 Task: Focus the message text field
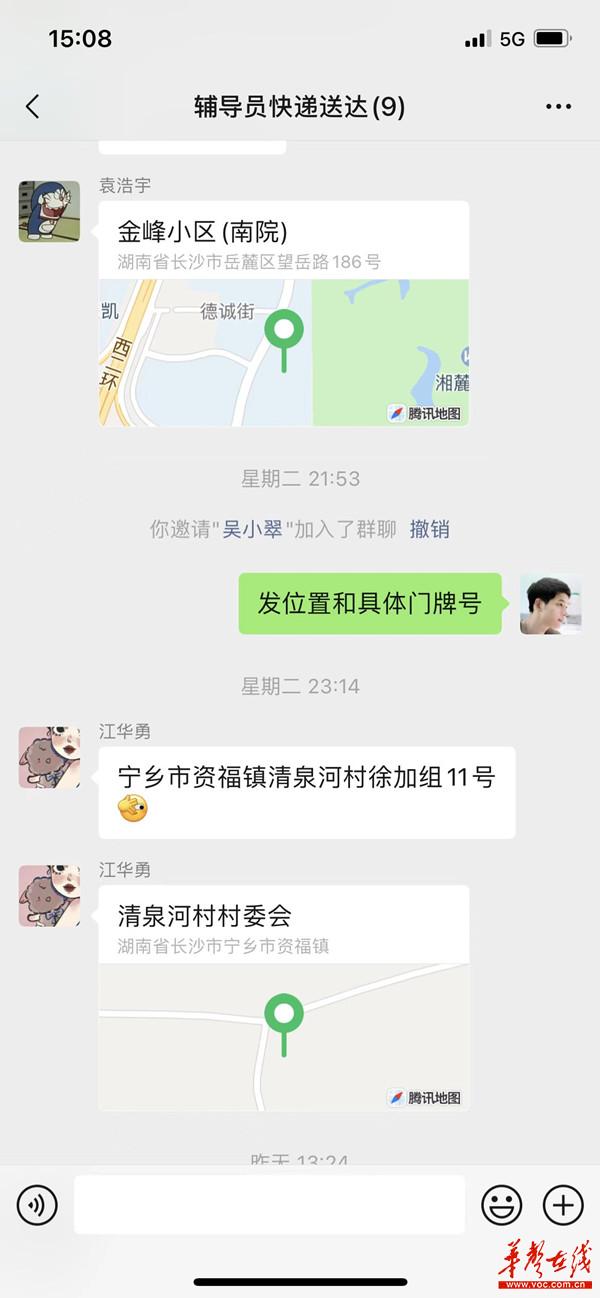coord(269,1204)
